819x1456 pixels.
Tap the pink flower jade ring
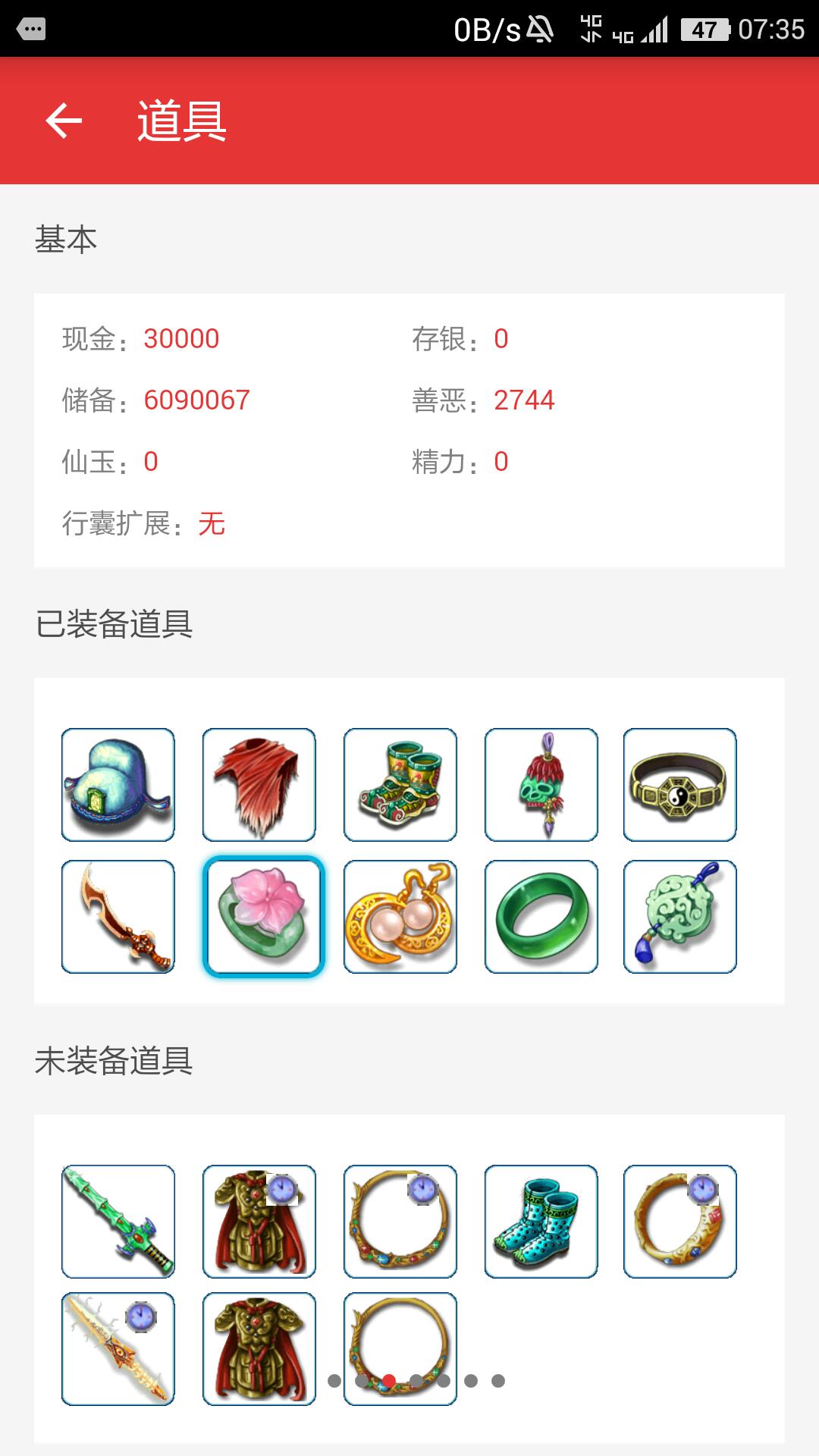pos(263,917)
